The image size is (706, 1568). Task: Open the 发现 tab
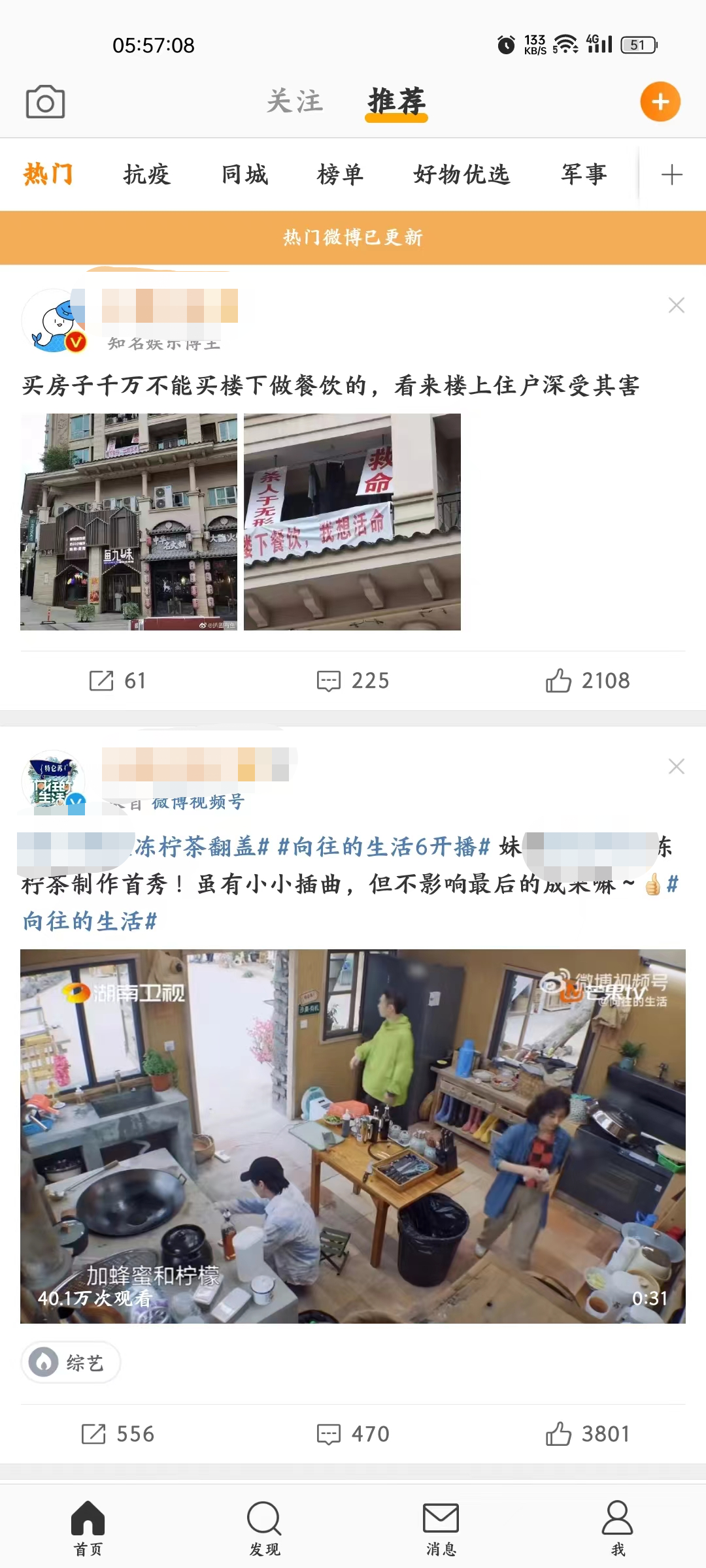click(x=264, y=1527)
